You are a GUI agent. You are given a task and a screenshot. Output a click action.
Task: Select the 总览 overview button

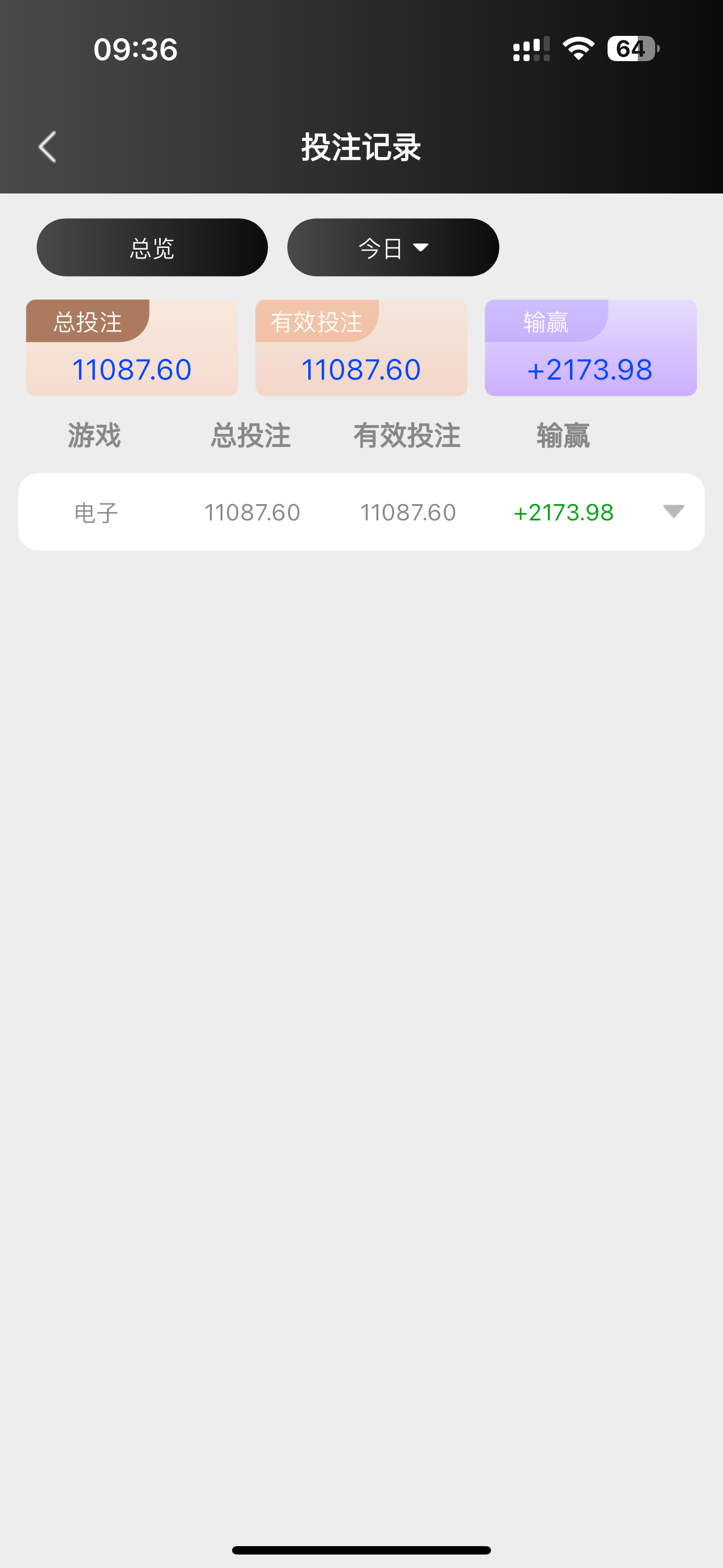(152, 248)
